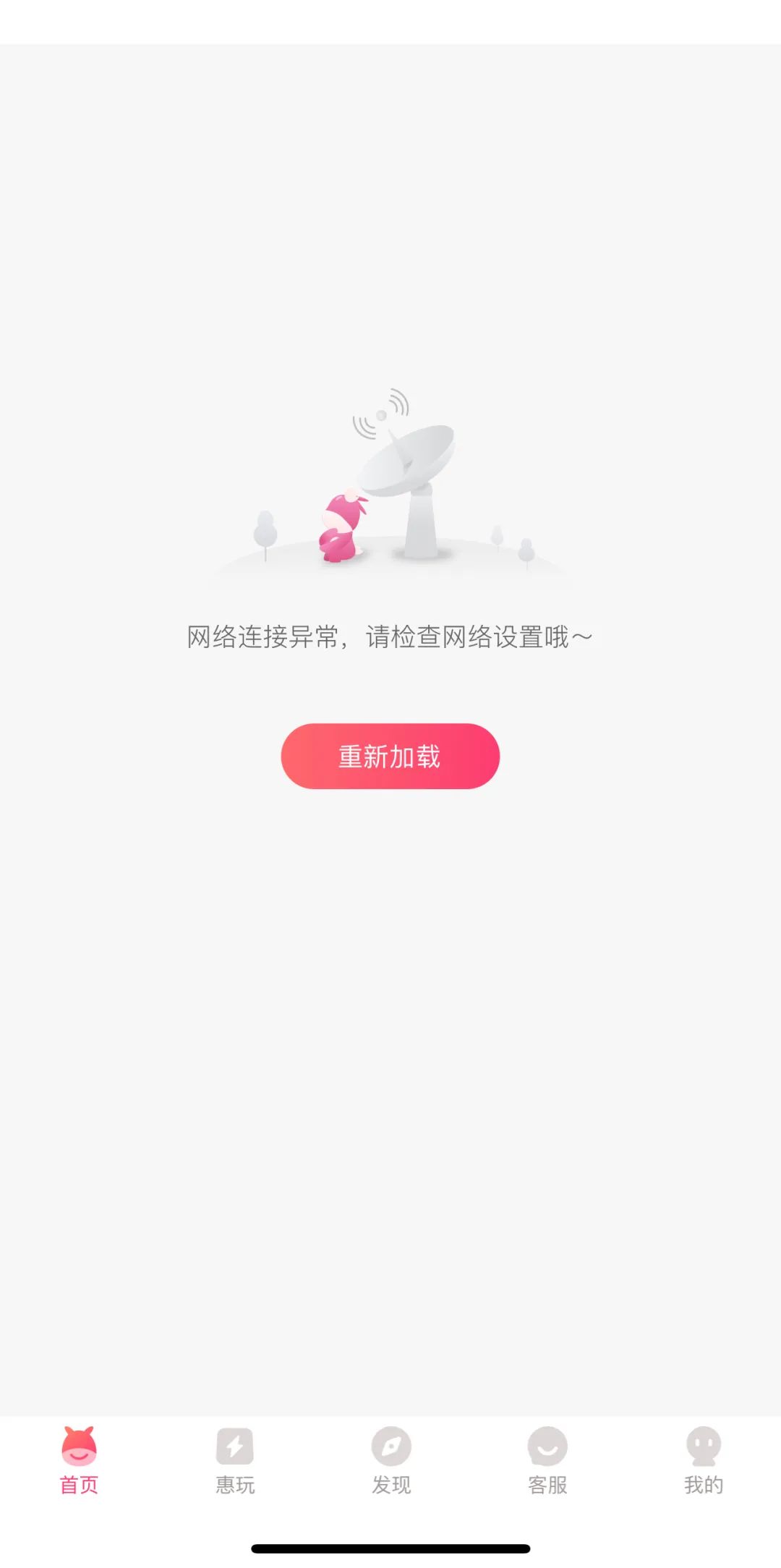Open the 发现 compass icon
The height and width of the screenshot is (1568, 781).
[390, 1445]
